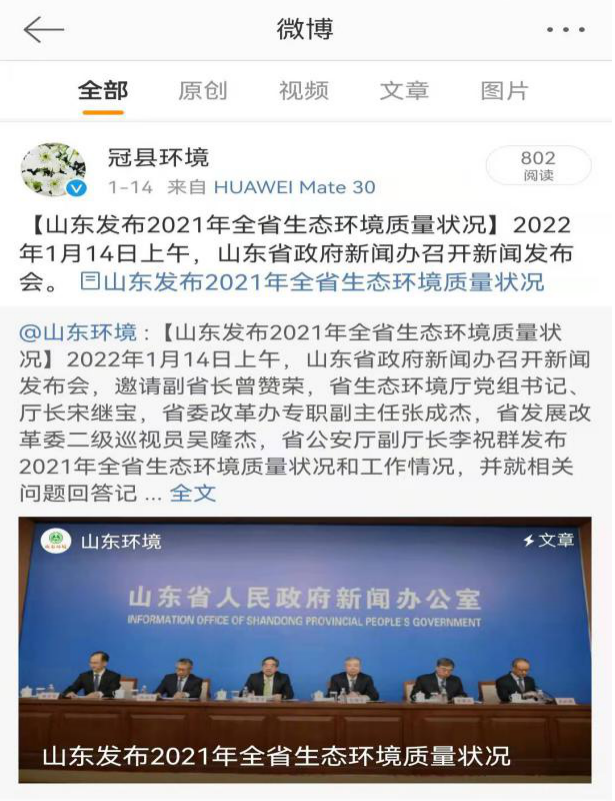The width and height of the screenshot is (615, 801).
Task: Show the 图片 tab
Action: (x=505, y=91)
